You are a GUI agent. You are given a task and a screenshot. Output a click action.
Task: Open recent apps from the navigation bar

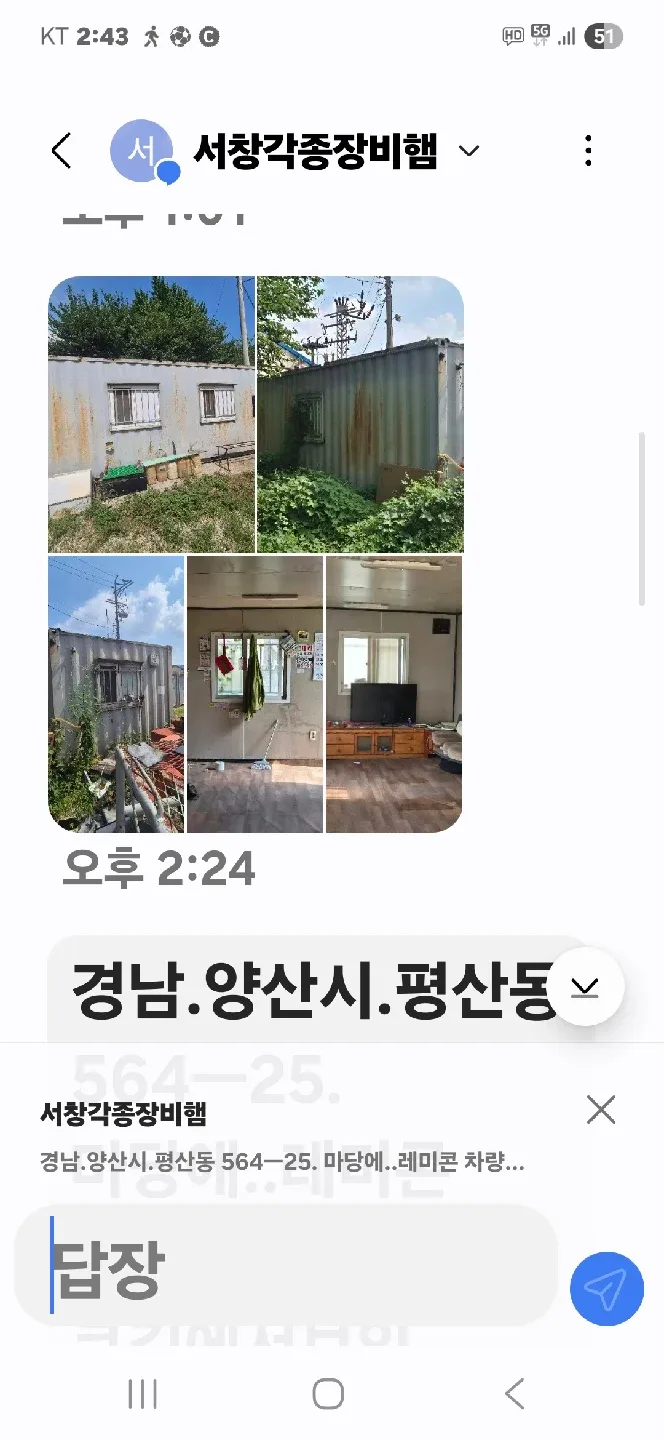click(142, 1393)
